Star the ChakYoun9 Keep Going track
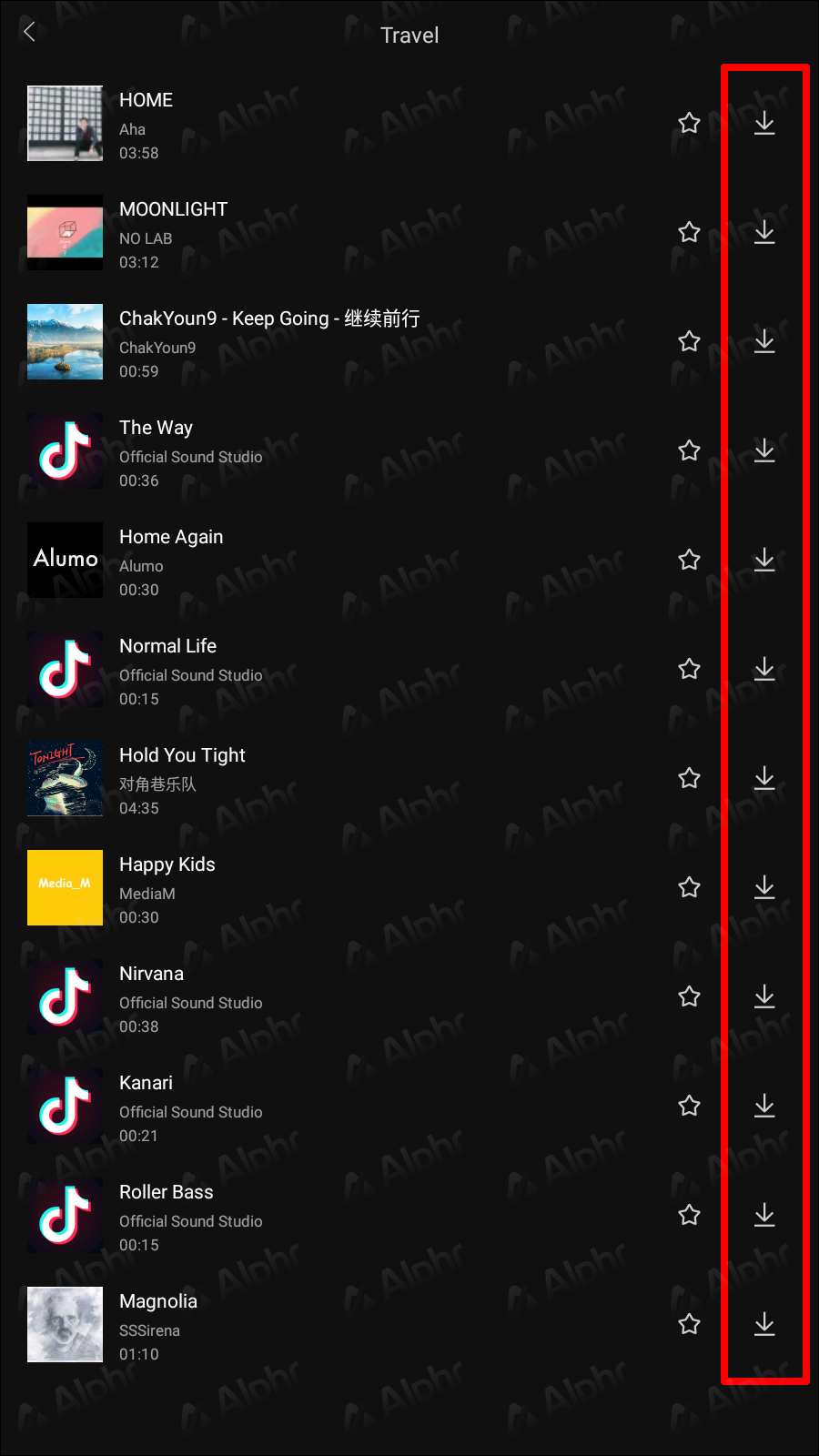This screenshot has height=1456, width=819. pos(689,341)
